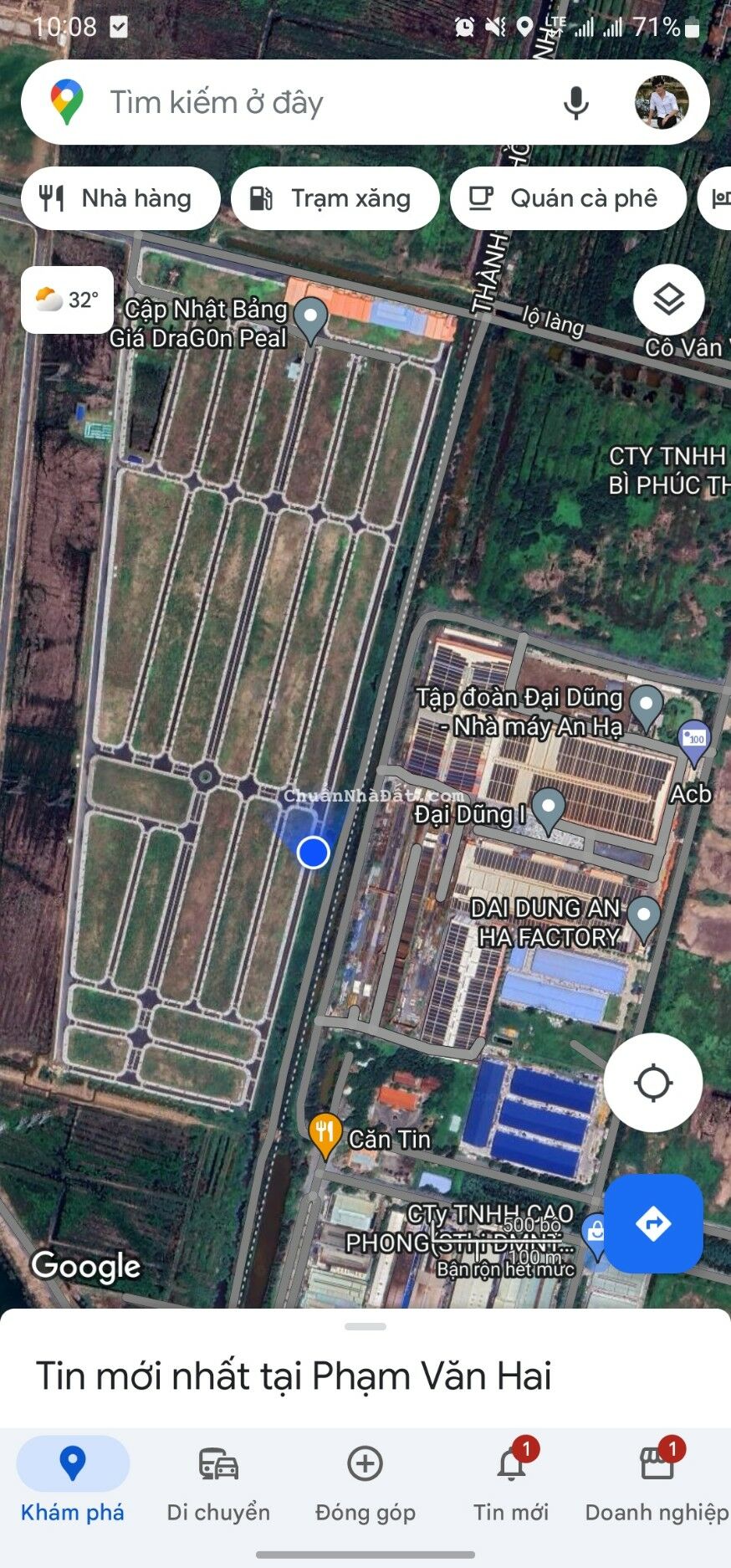Toggle the Nhà hàng filter chip
The height and width of the screenshot is (1568, 731).
coord(120,198)
